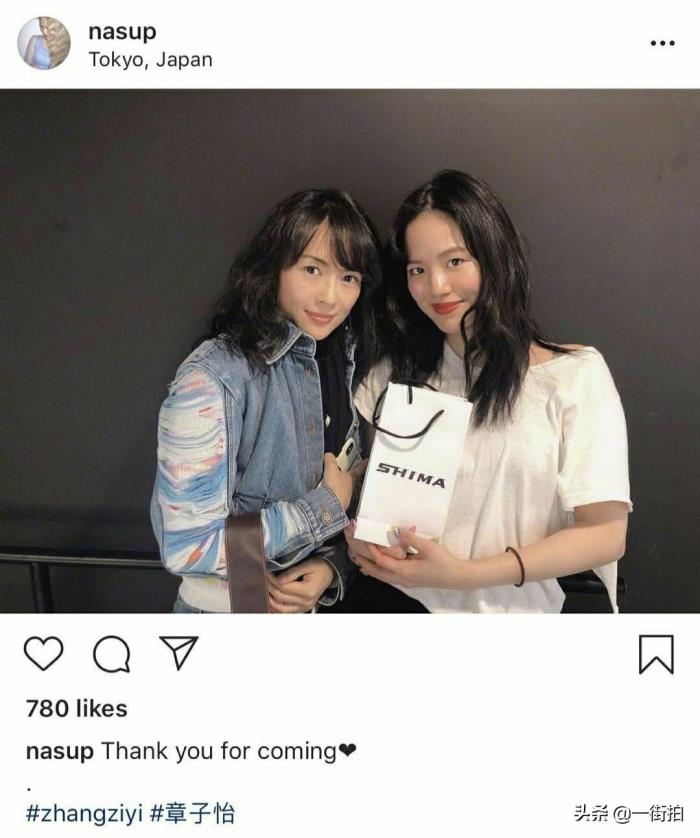Open the nasup username in post header

pos(122,31)
